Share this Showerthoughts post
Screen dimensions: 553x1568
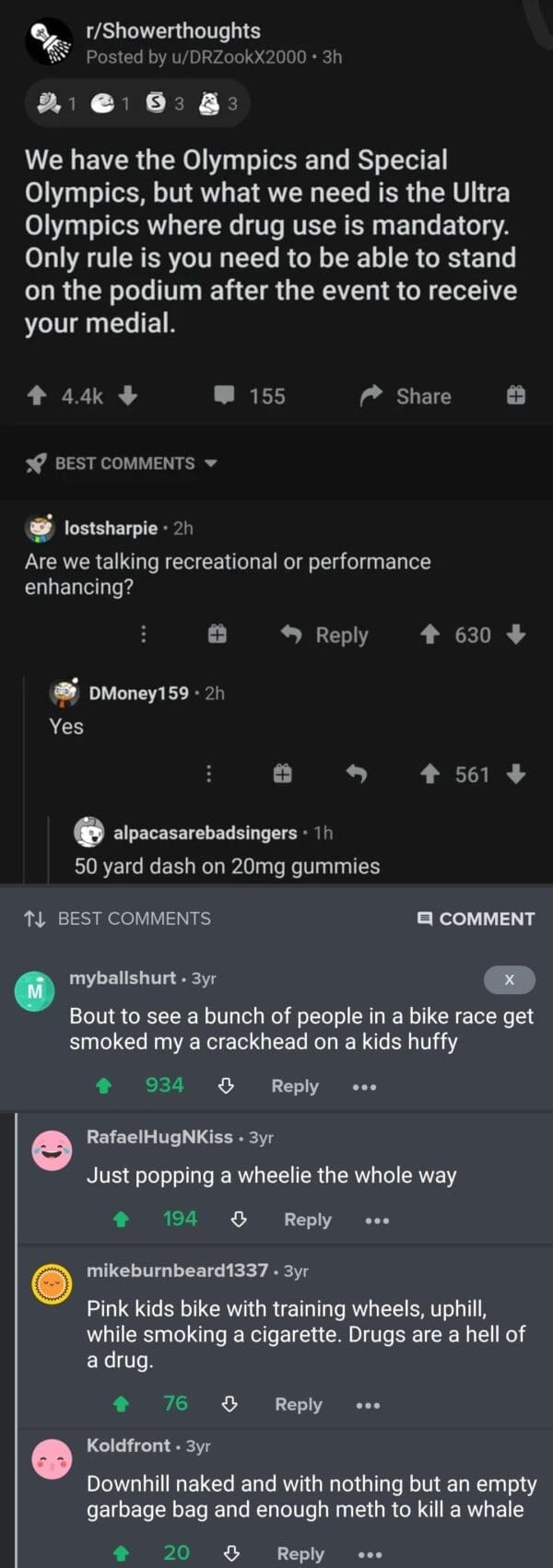(x=406, y=396)
